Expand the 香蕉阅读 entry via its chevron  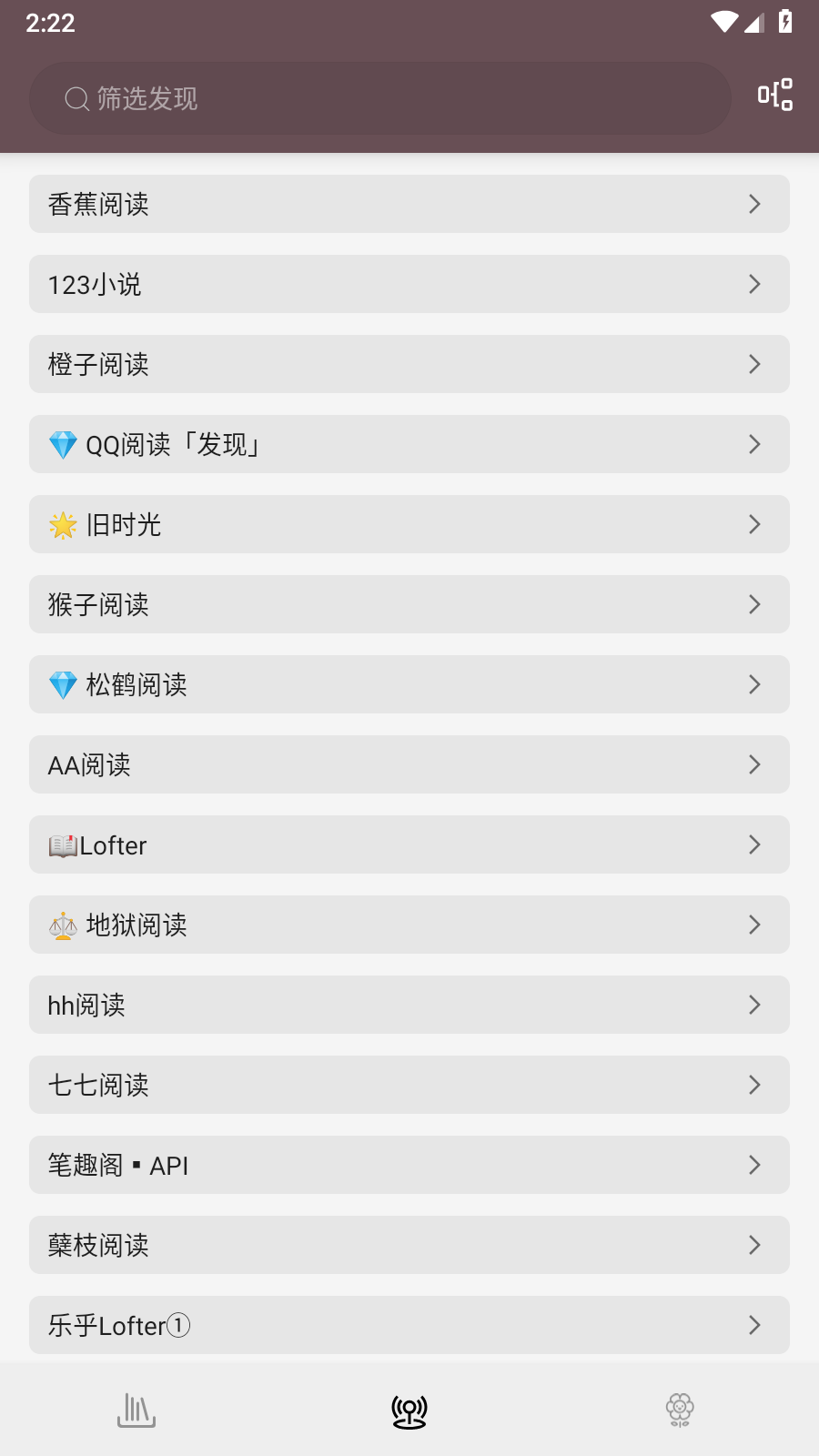[x=754, y=204]
